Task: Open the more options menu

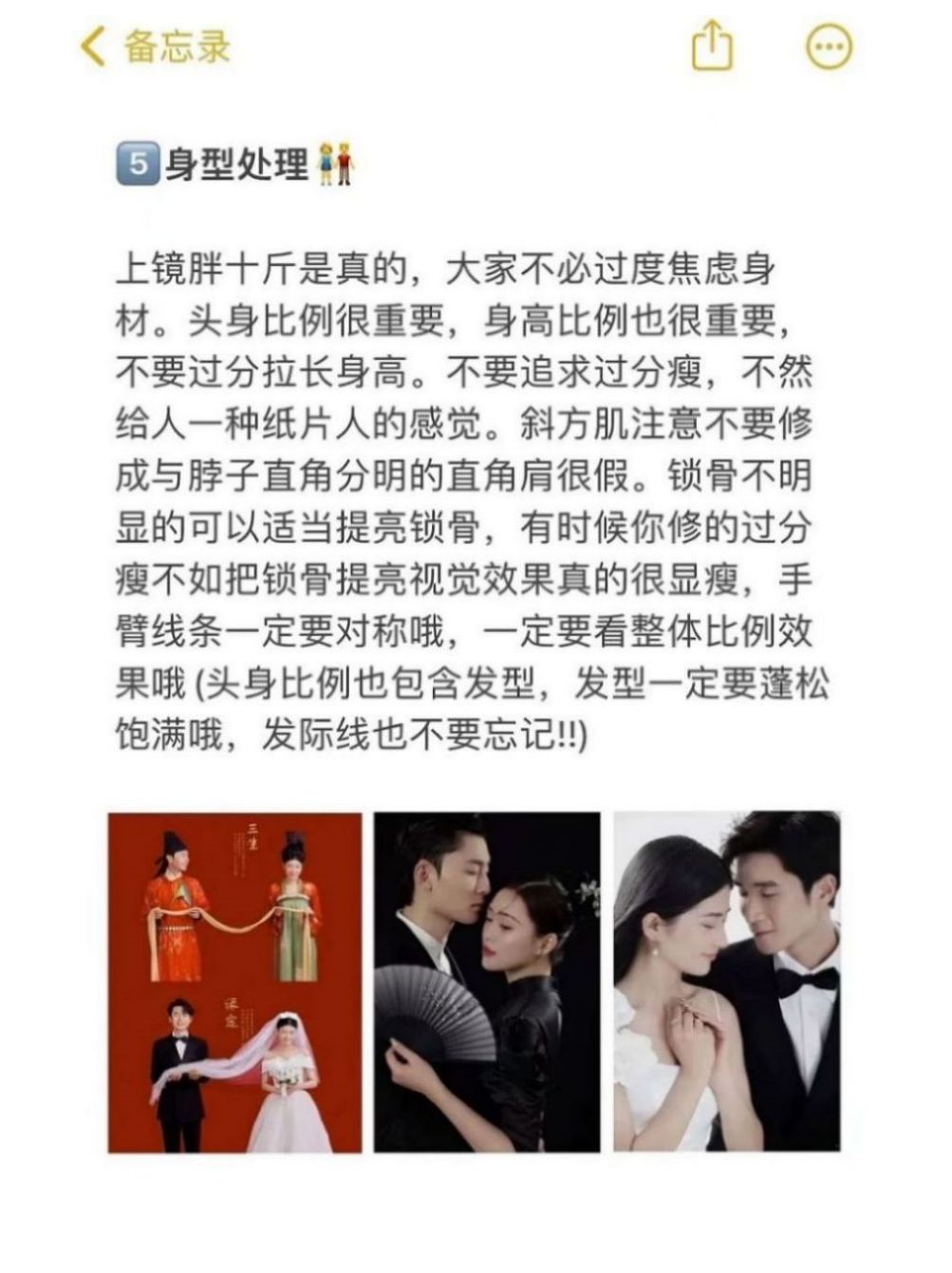Action: click(x=828, y=47)
